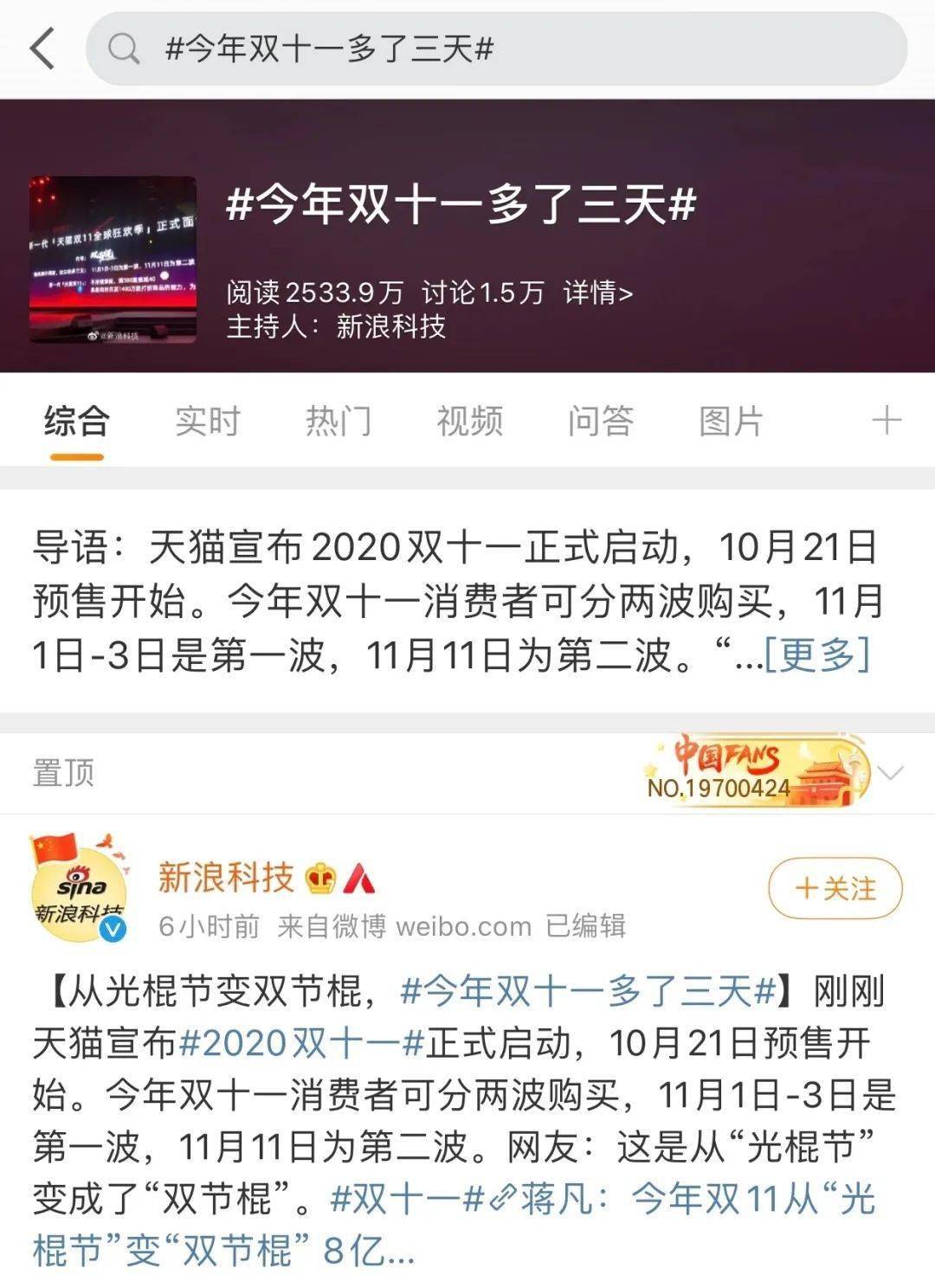Open the #2020双十一# hashtag link

301,1043
